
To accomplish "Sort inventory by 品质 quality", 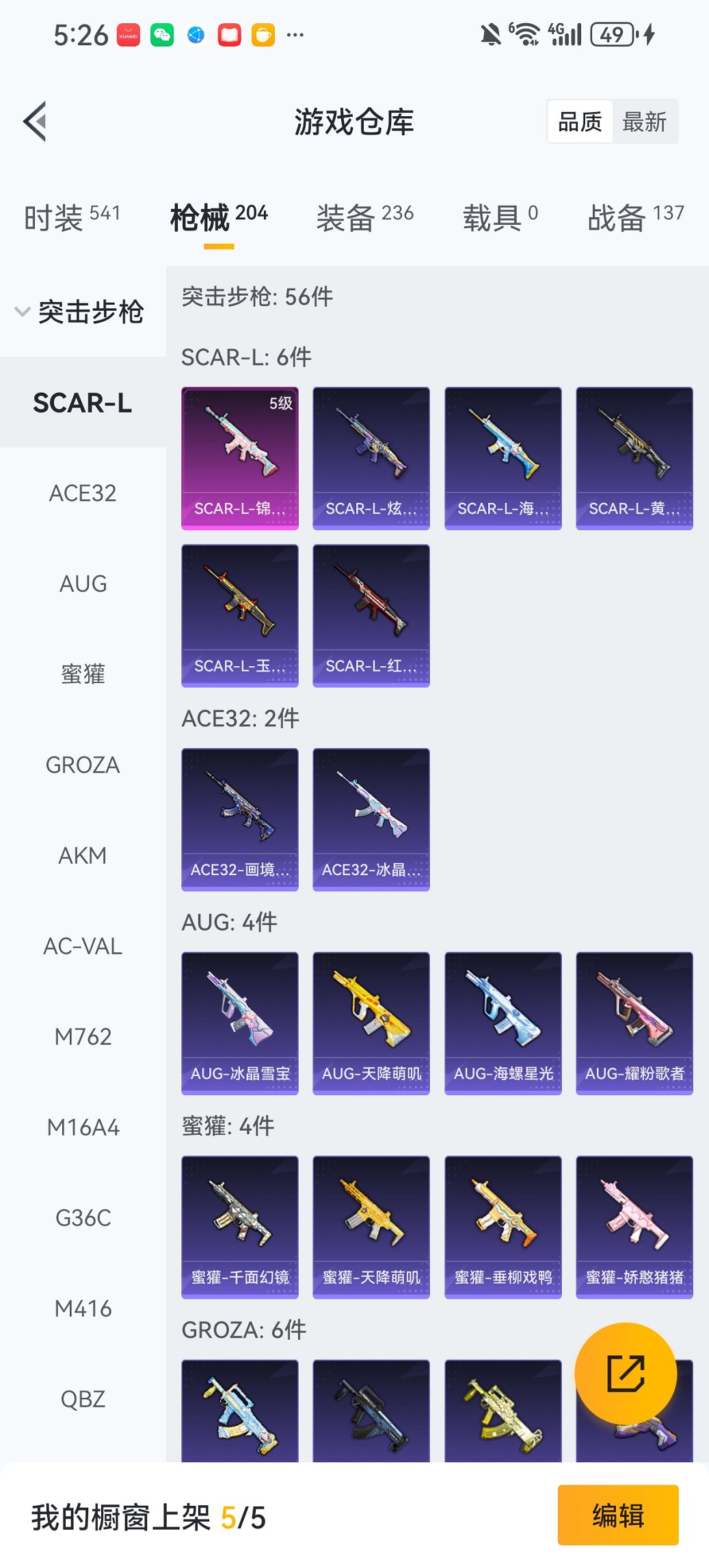I will coord(580,121).
